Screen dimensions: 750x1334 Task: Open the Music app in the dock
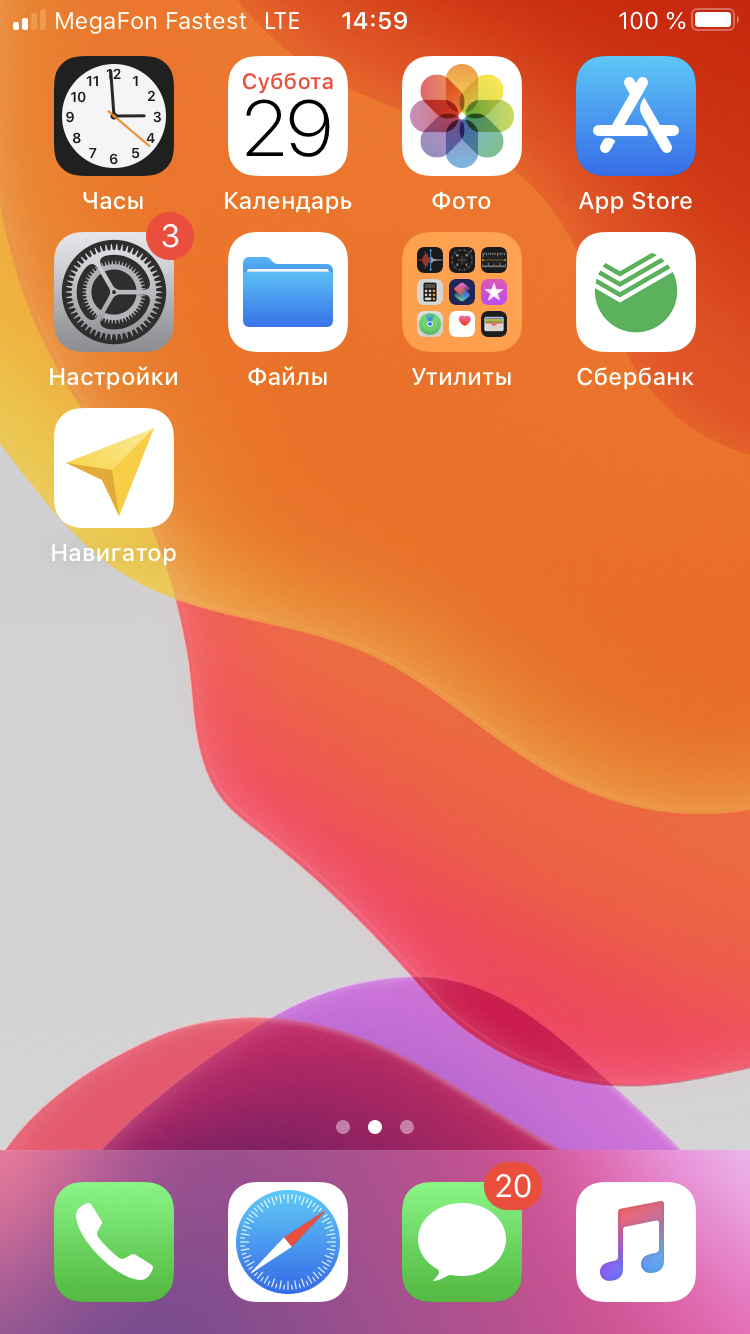(x=636, y=1242)
